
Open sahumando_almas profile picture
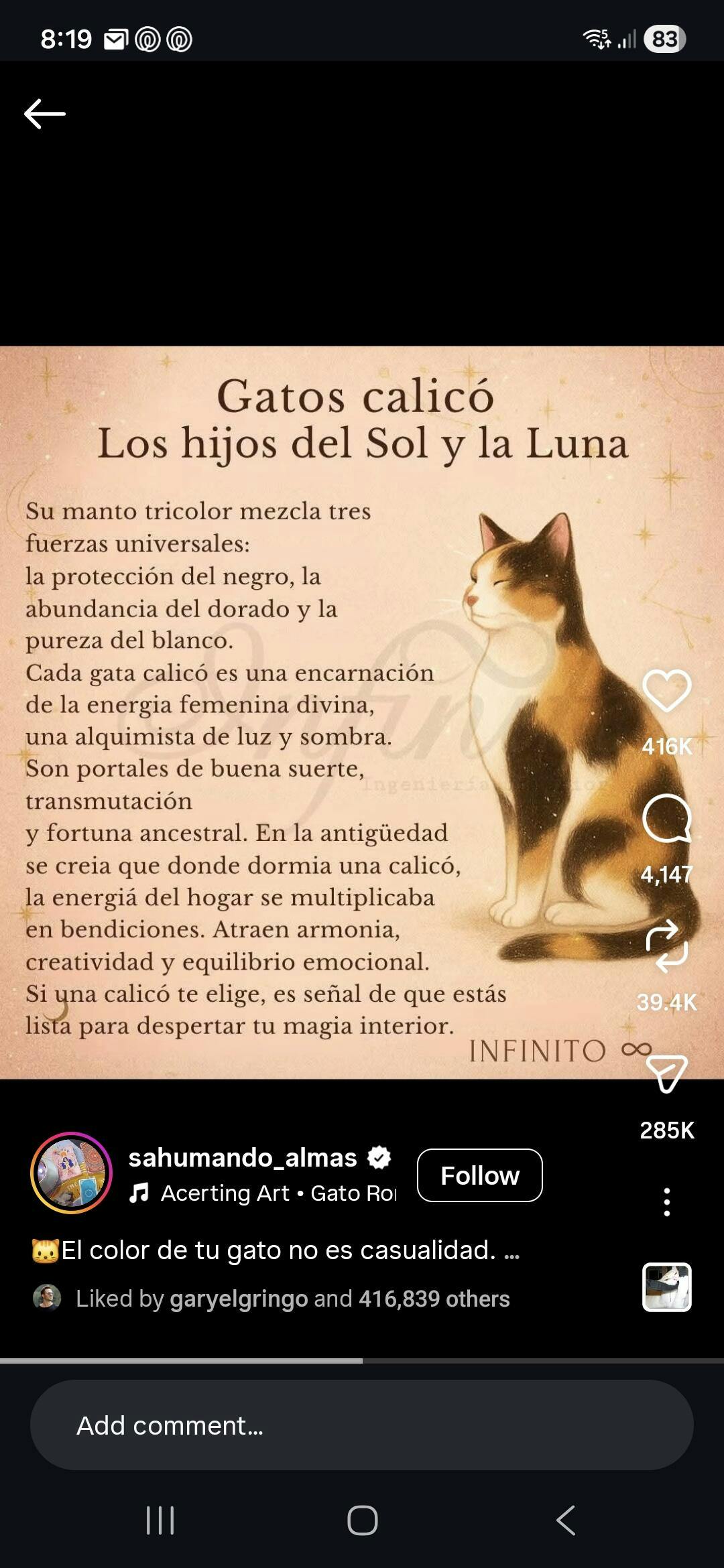click(72, 1173)
